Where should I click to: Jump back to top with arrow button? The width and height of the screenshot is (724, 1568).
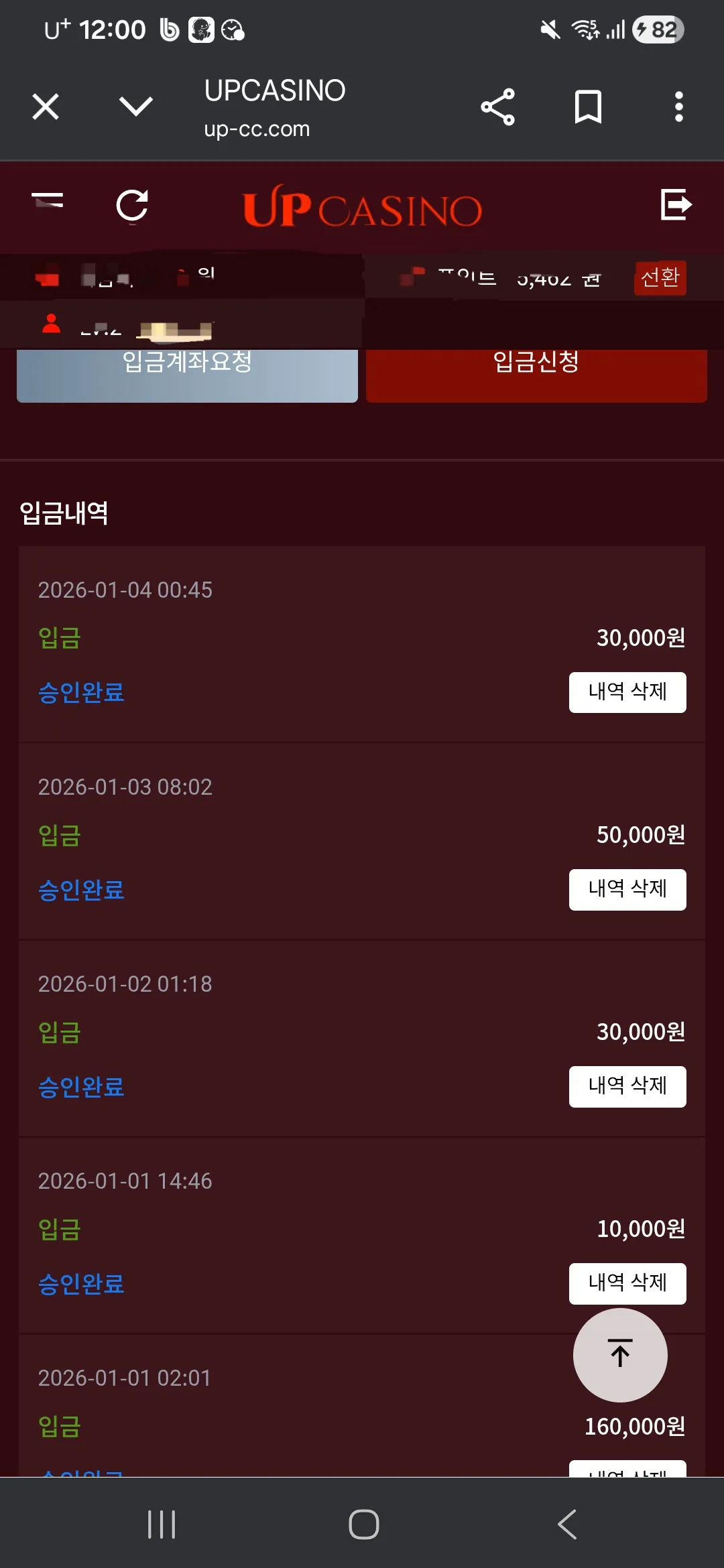click(x=620, y=1355)
